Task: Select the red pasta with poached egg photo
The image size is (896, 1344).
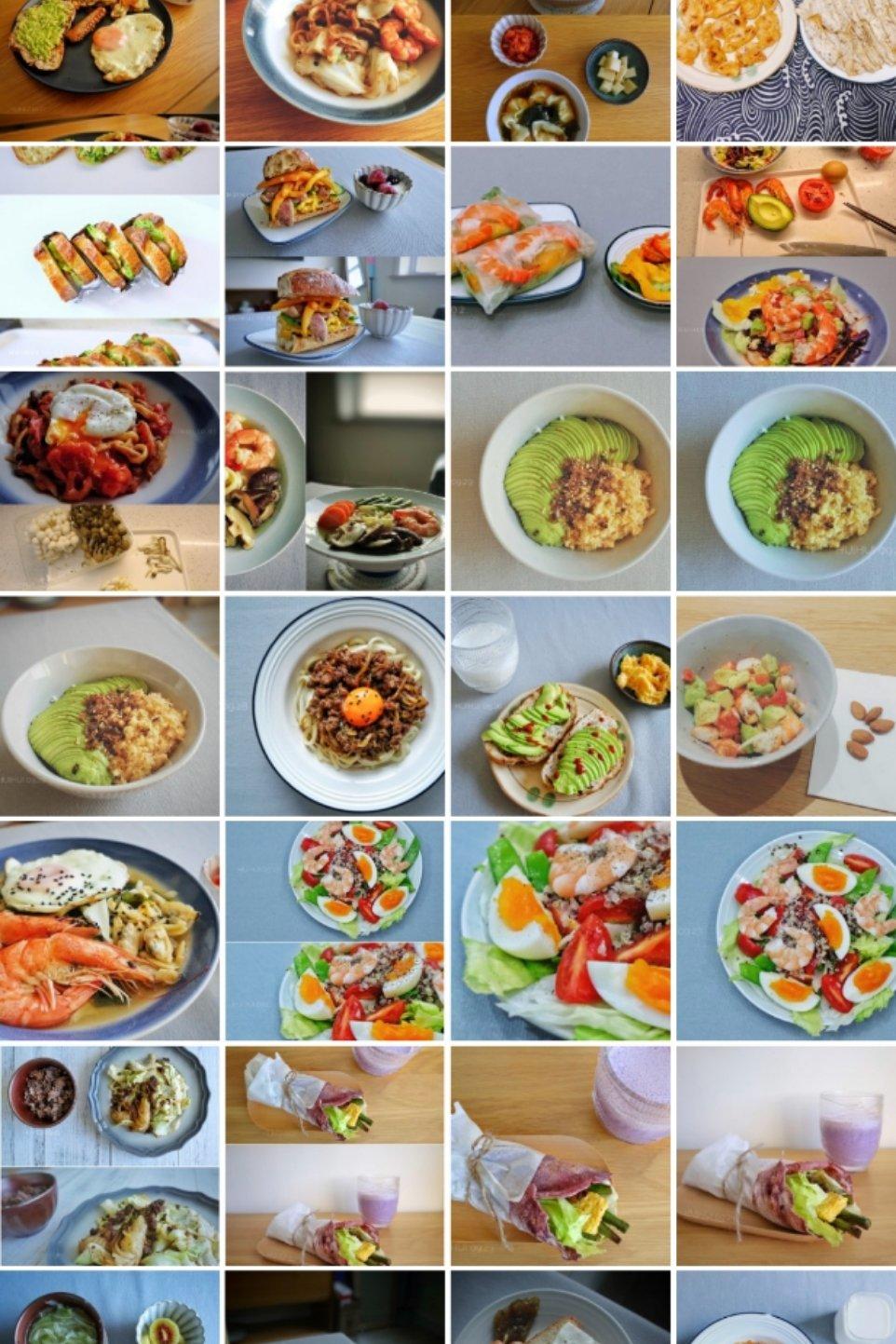Action: coord(110,481)
